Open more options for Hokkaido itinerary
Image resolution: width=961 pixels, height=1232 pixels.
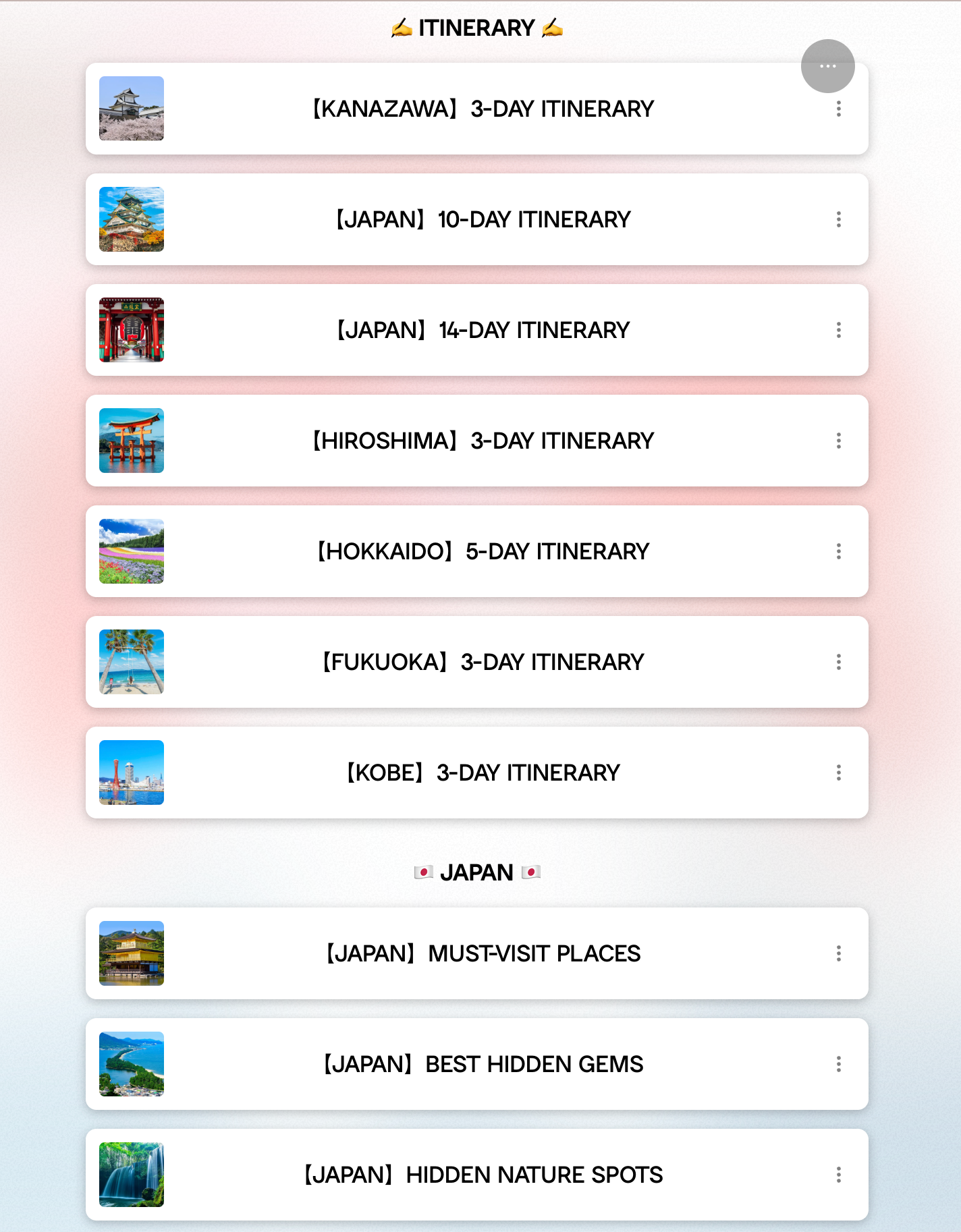coord(839,551)
